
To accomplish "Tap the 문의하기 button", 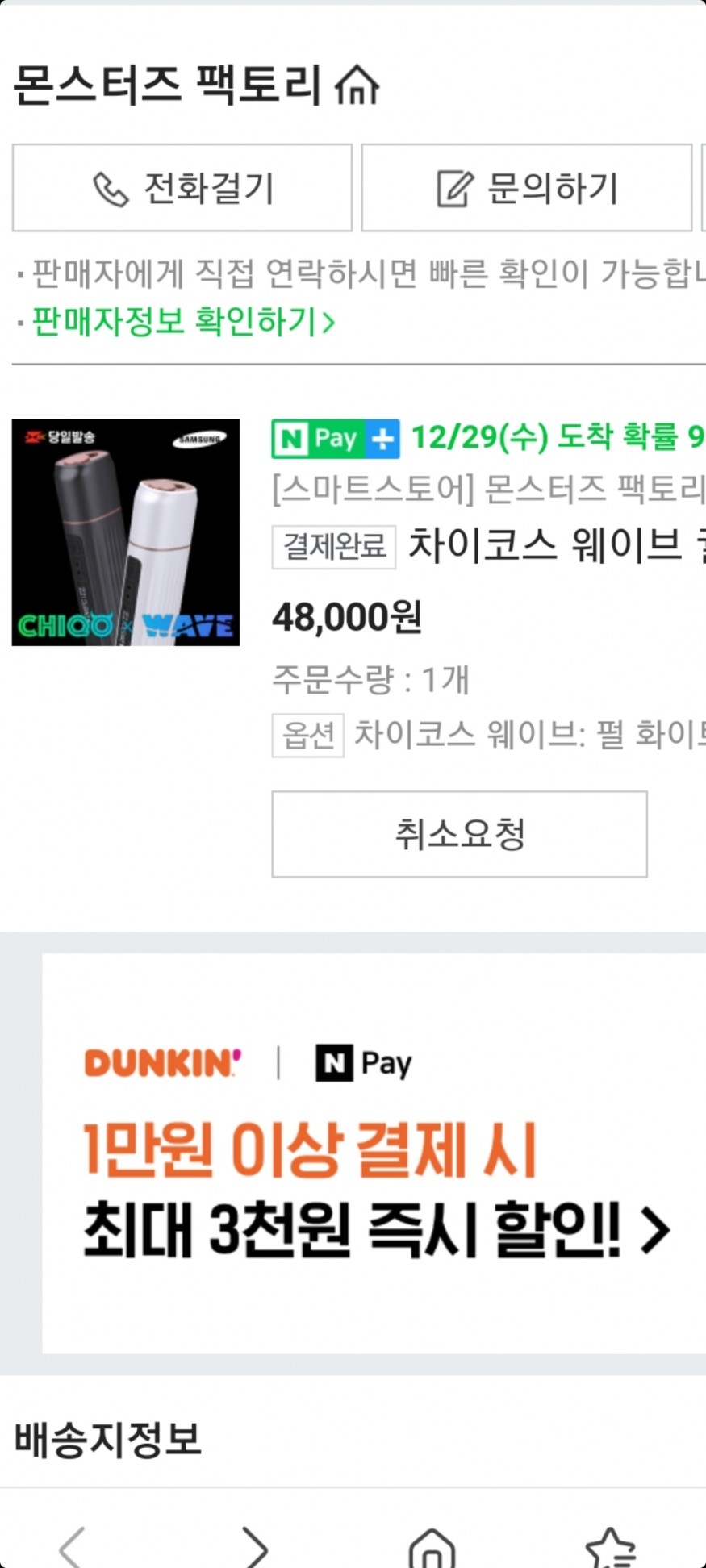I will [x=526, y=188].
